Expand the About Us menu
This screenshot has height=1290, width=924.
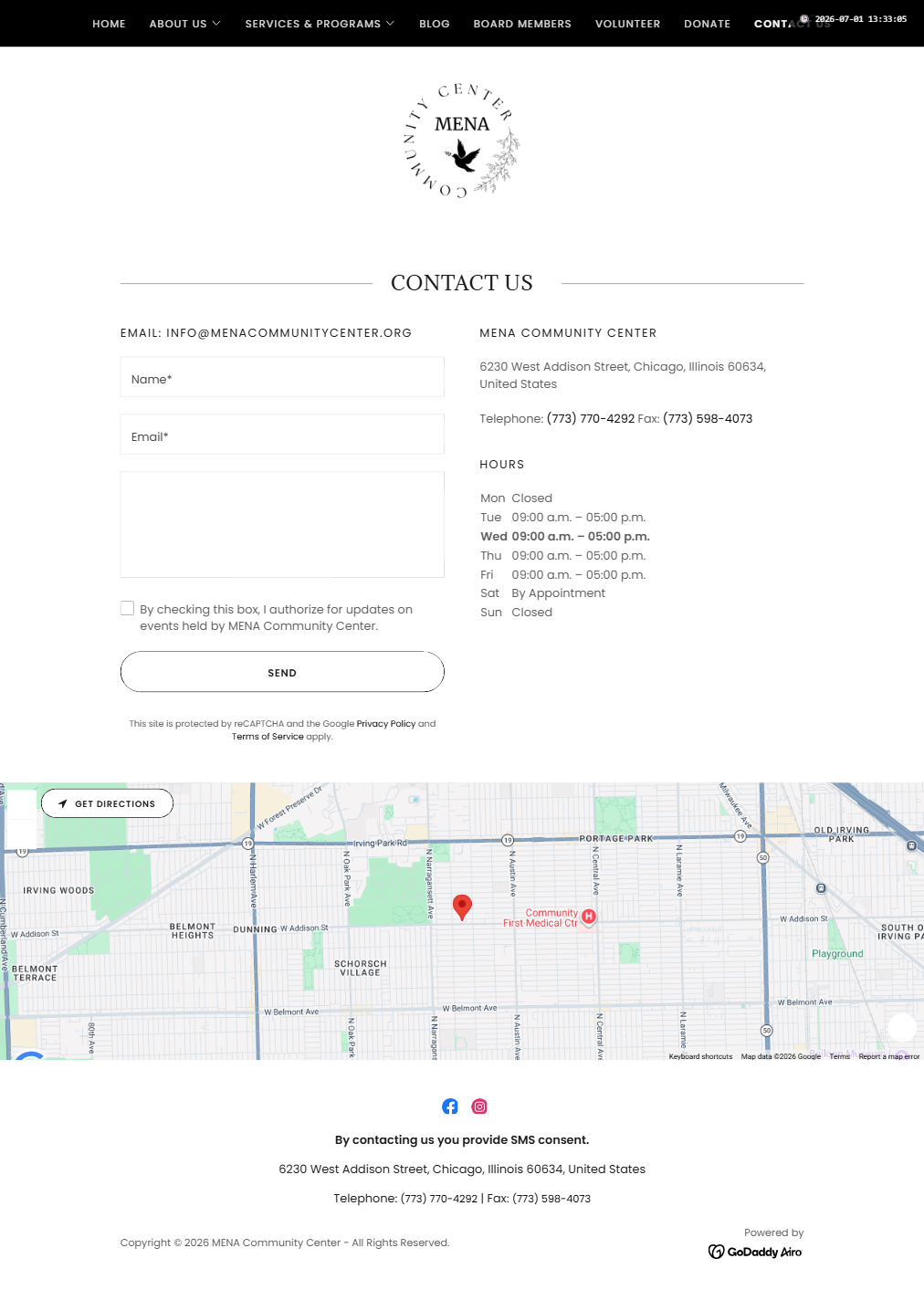184,24
